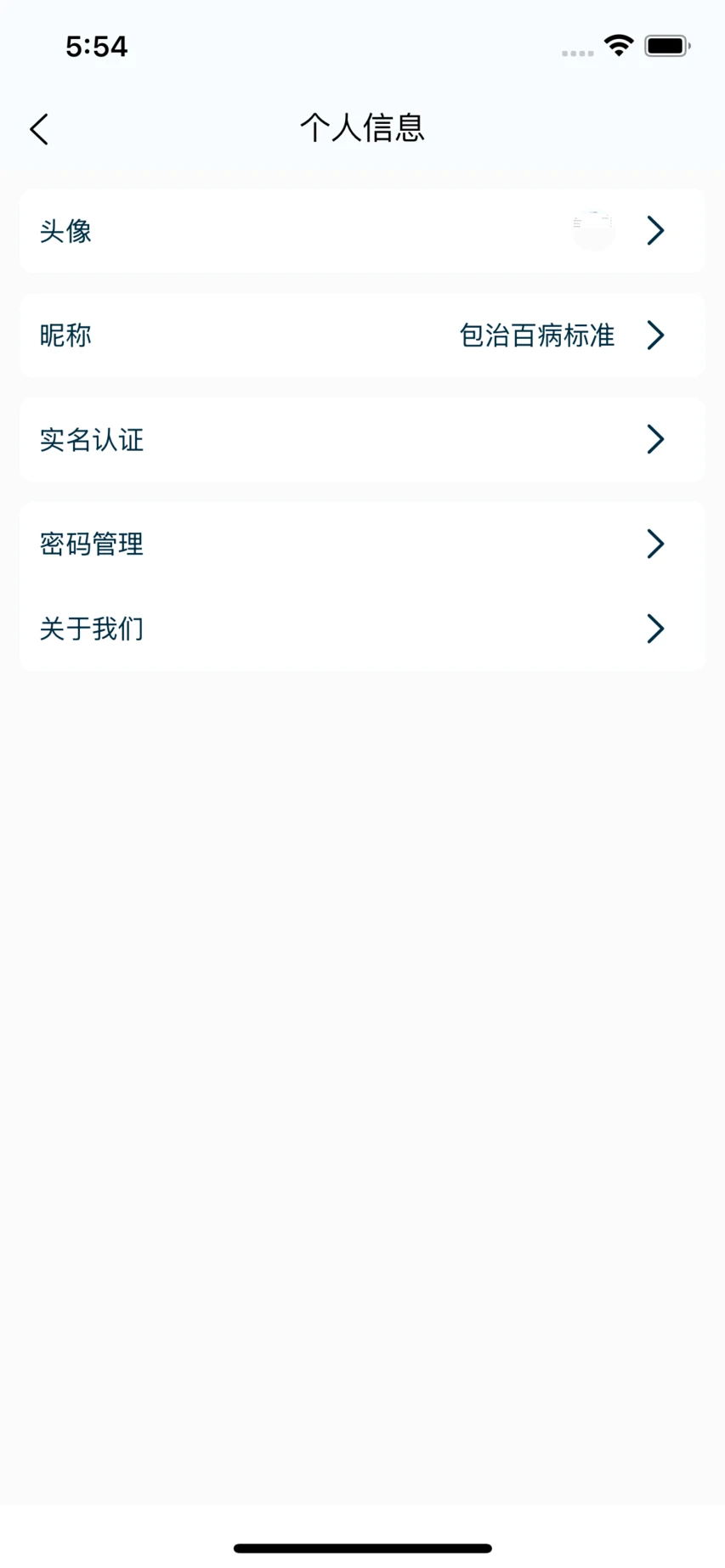Screen dimensions: 725x1568
Task: Click the back arrow icon
Action: (37, 128)
